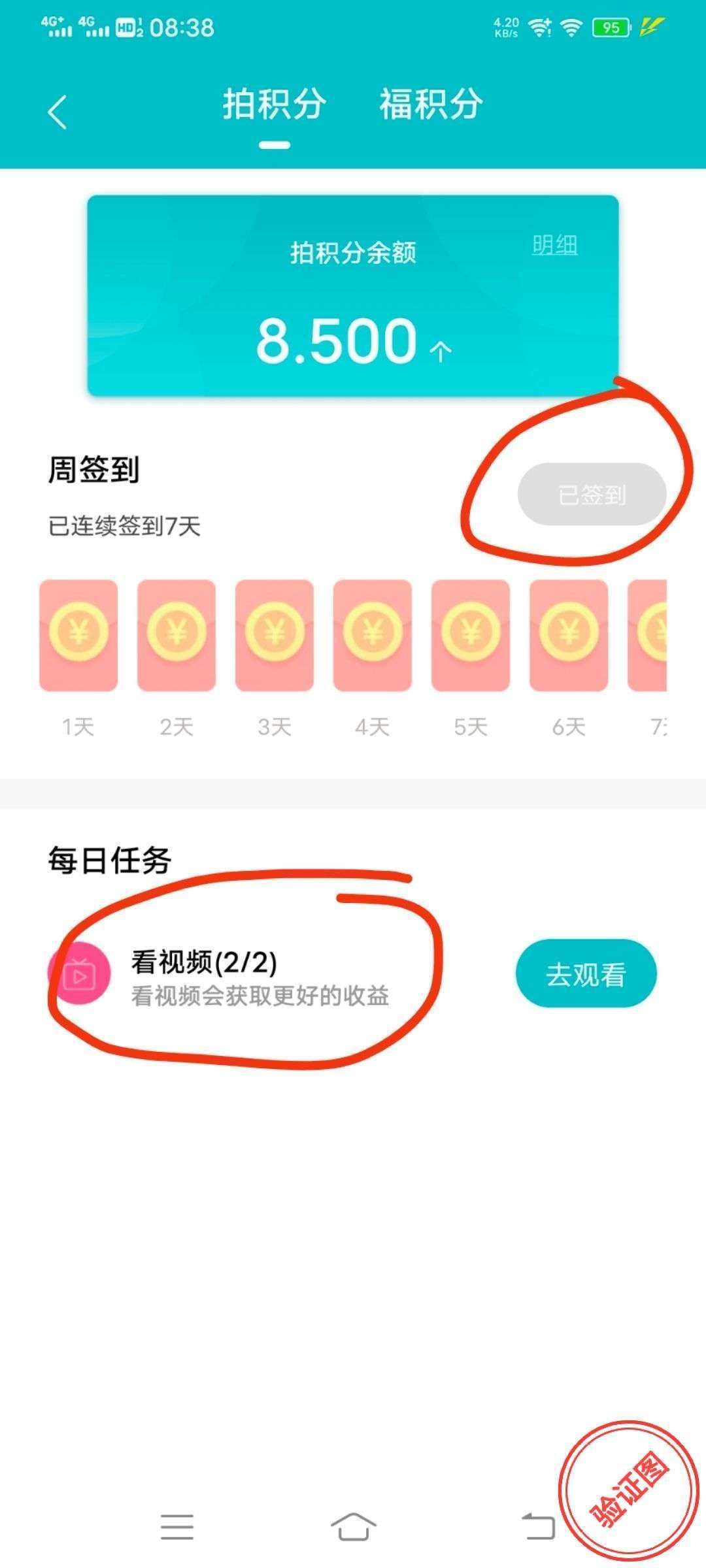Screen dimensions: 706x1568
Task: Go back using the top-left arrow
Action: pos(58,112)
